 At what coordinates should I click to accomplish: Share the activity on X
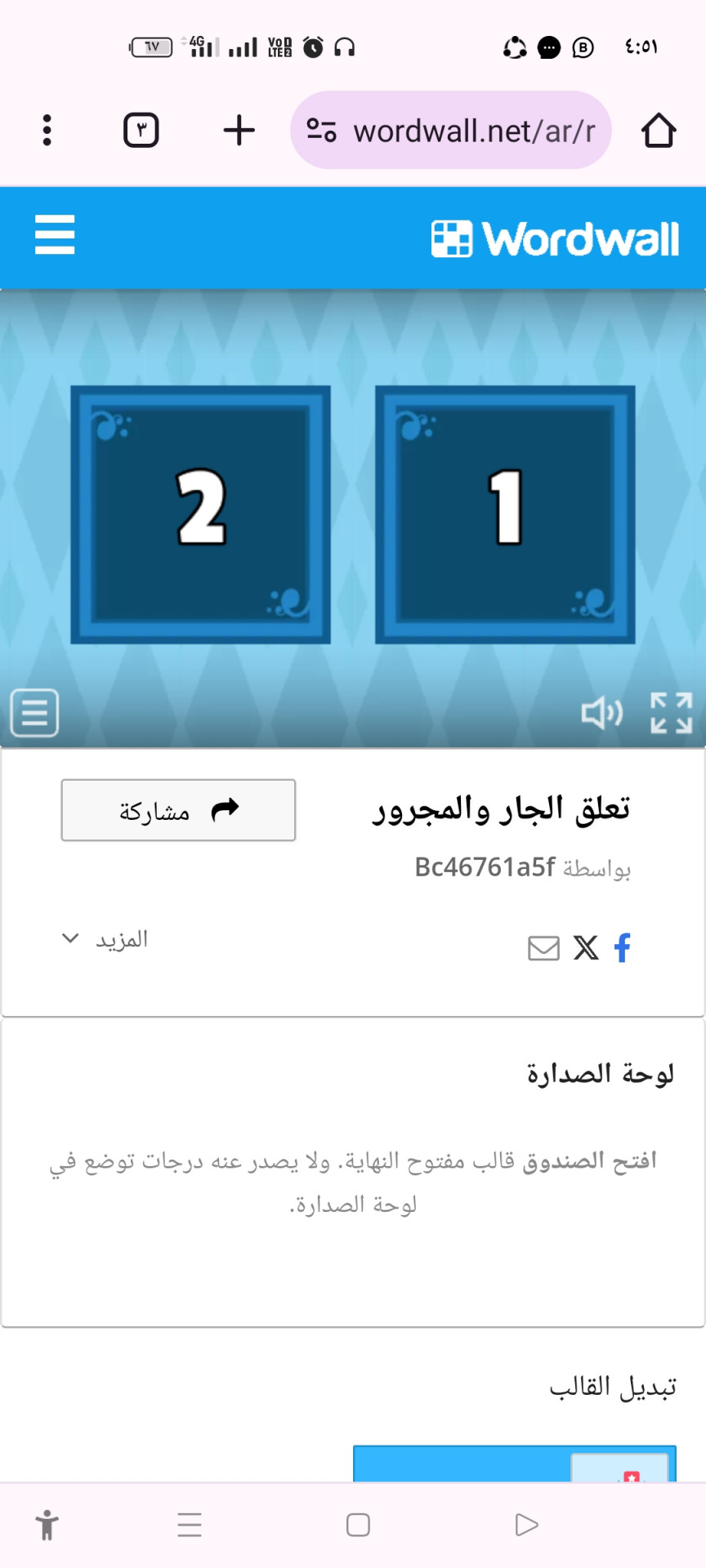tap(586, 947)
